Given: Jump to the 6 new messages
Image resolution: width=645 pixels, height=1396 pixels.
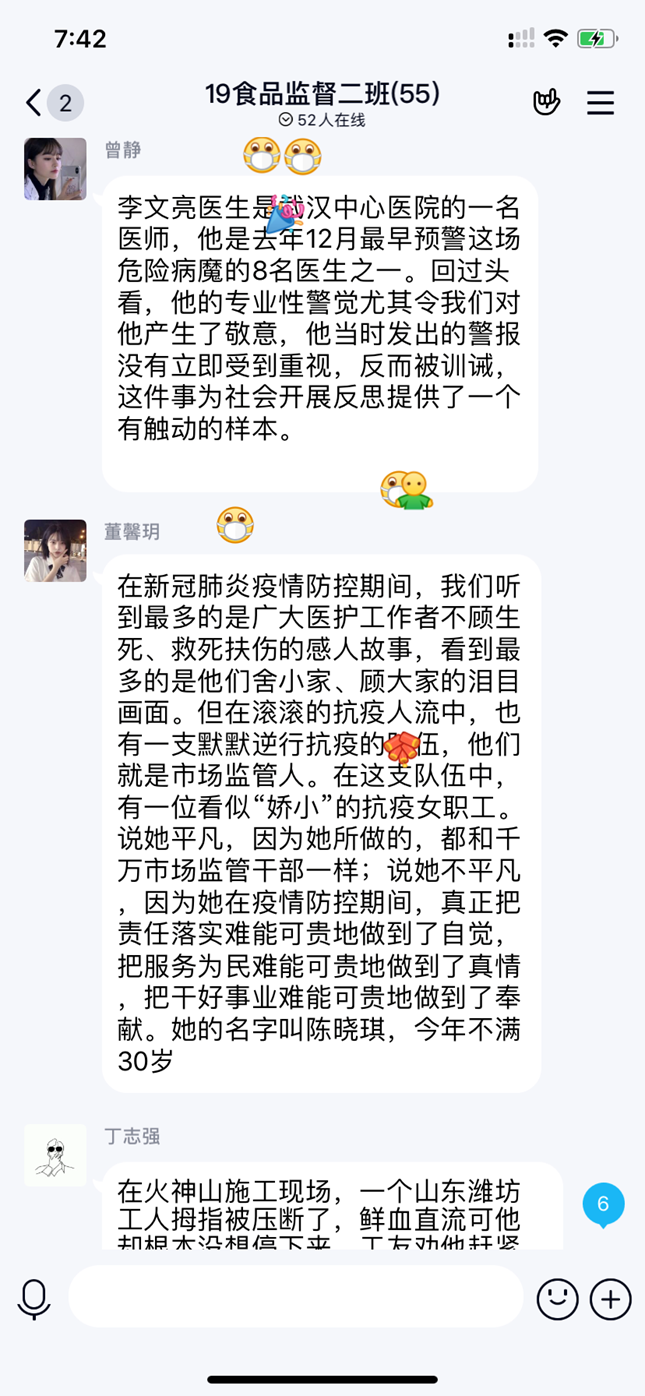Looking at the screenshot, I should [603, 1205].
